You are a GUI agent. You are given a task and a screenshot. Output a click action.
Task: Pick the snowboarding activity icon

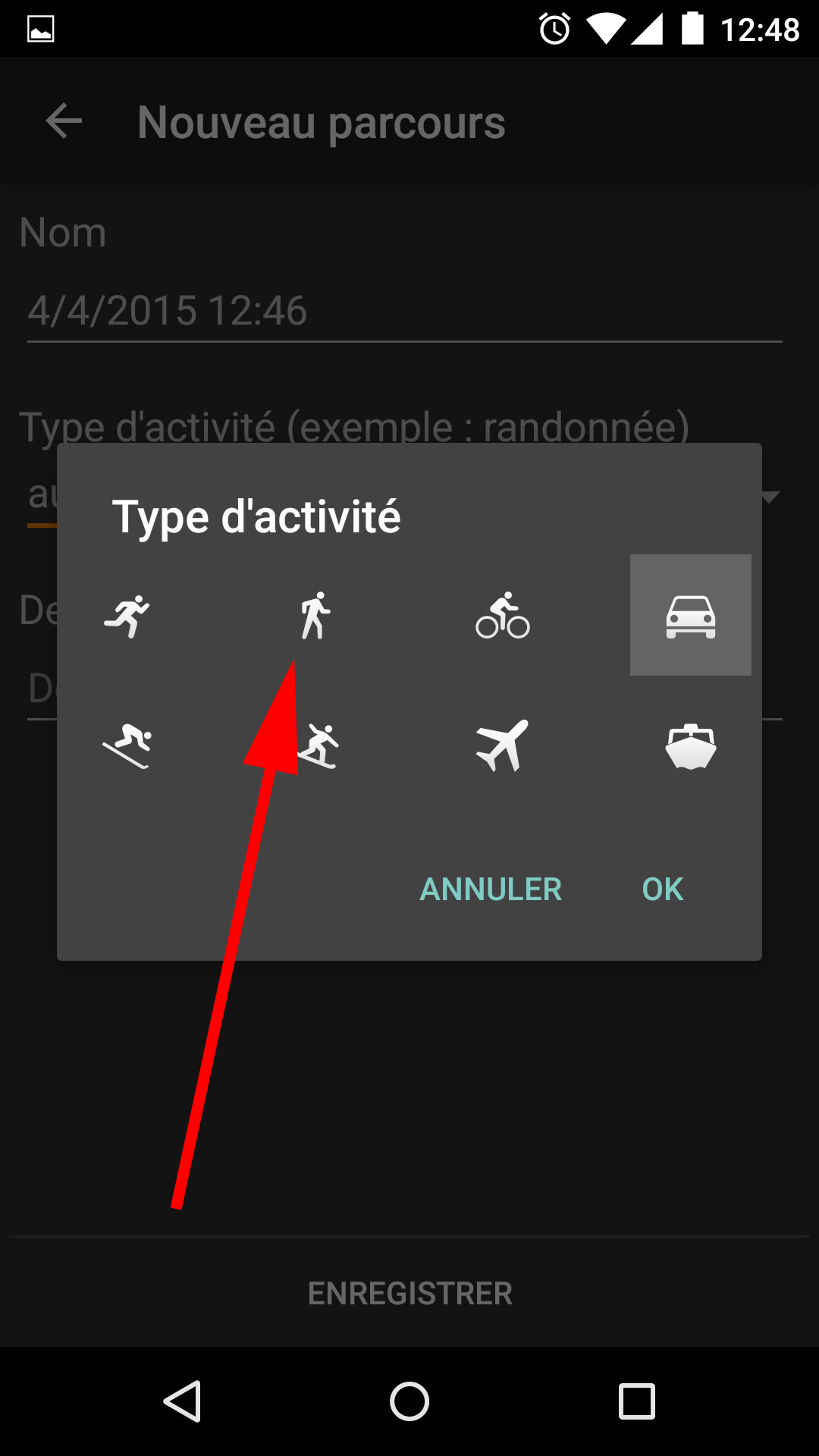point(318,746)
